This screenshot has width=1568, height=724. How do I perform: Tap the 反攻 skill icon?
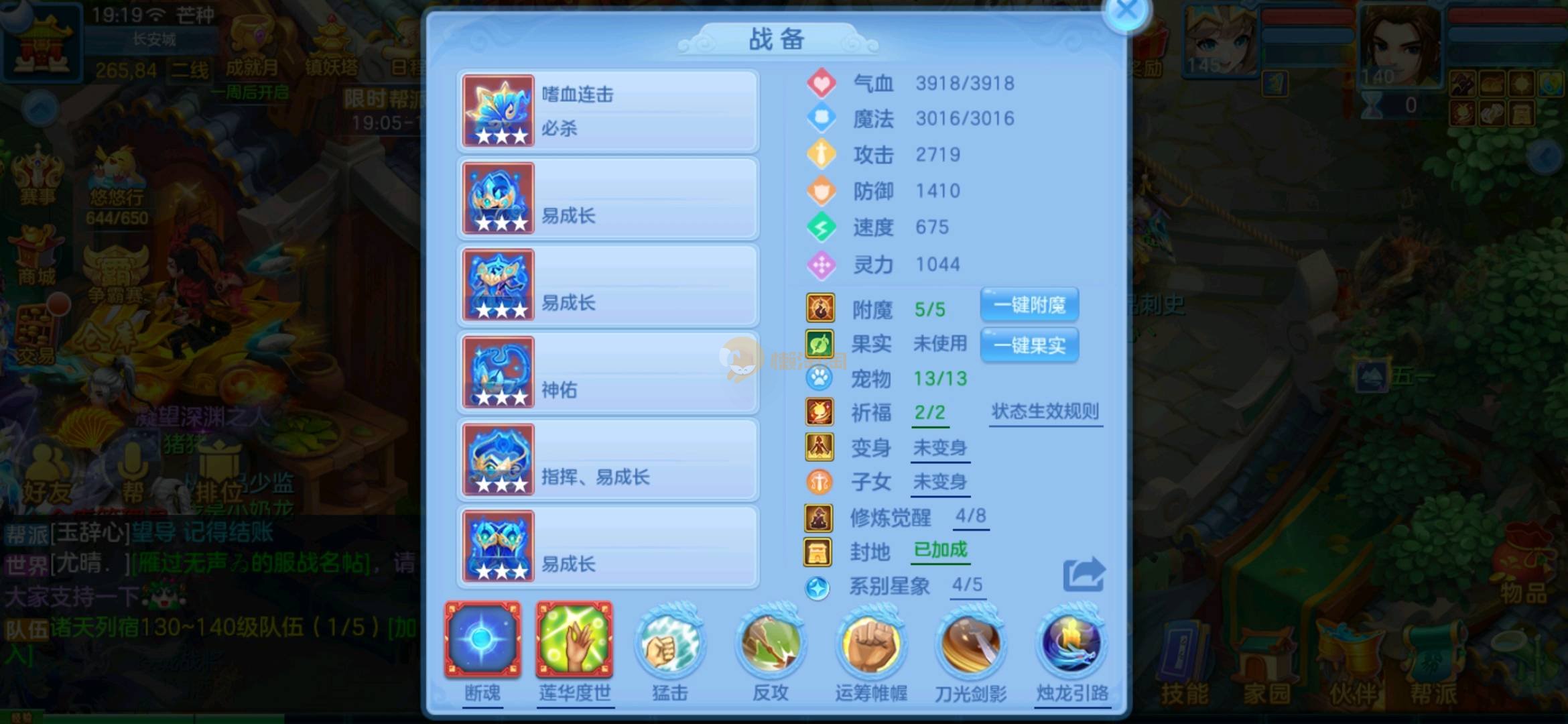[770, 642]
